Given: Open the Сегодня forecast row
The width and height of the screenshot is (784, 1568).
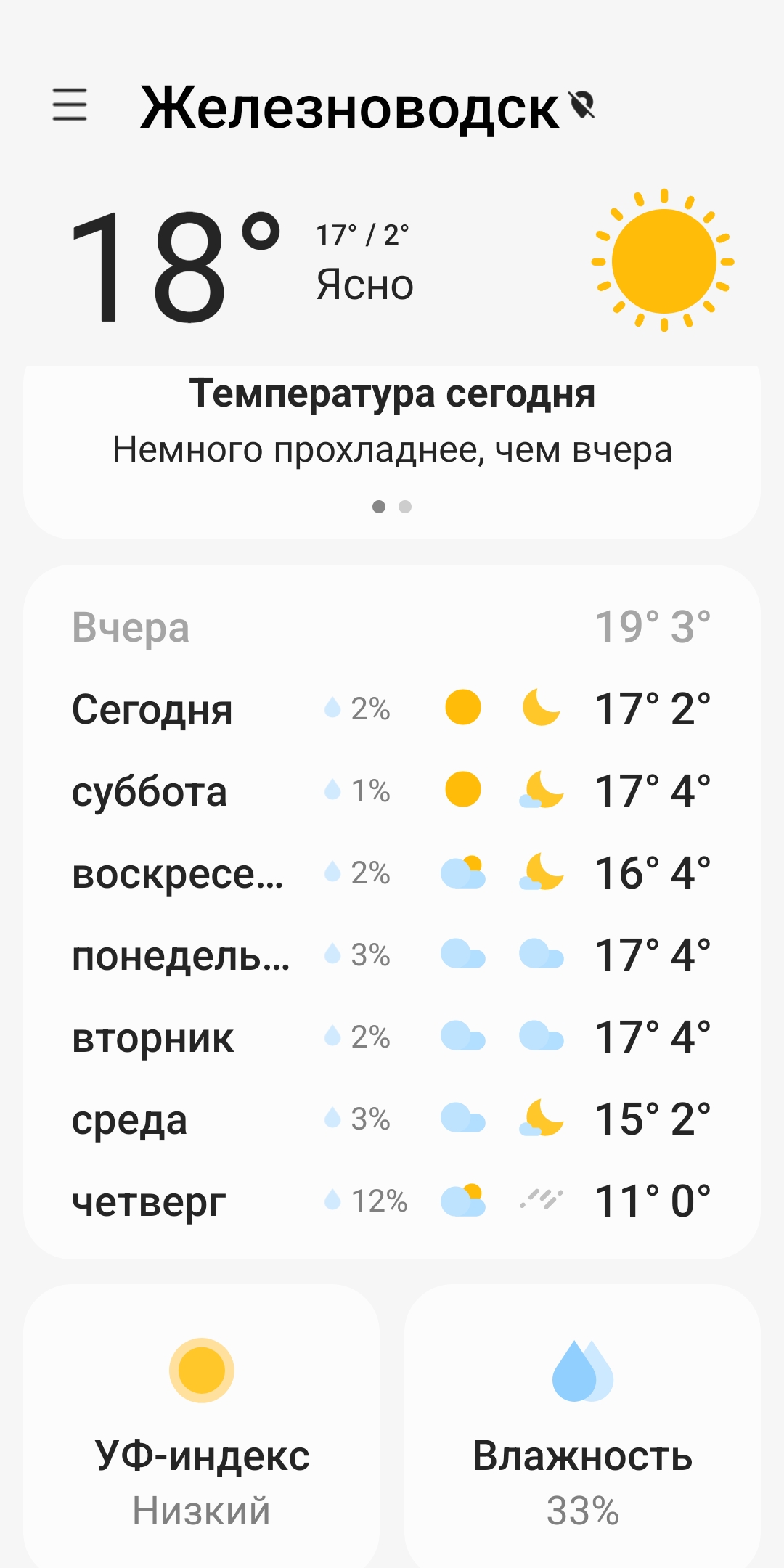Looking at the screenshot, I should click(x=392, y=709).
